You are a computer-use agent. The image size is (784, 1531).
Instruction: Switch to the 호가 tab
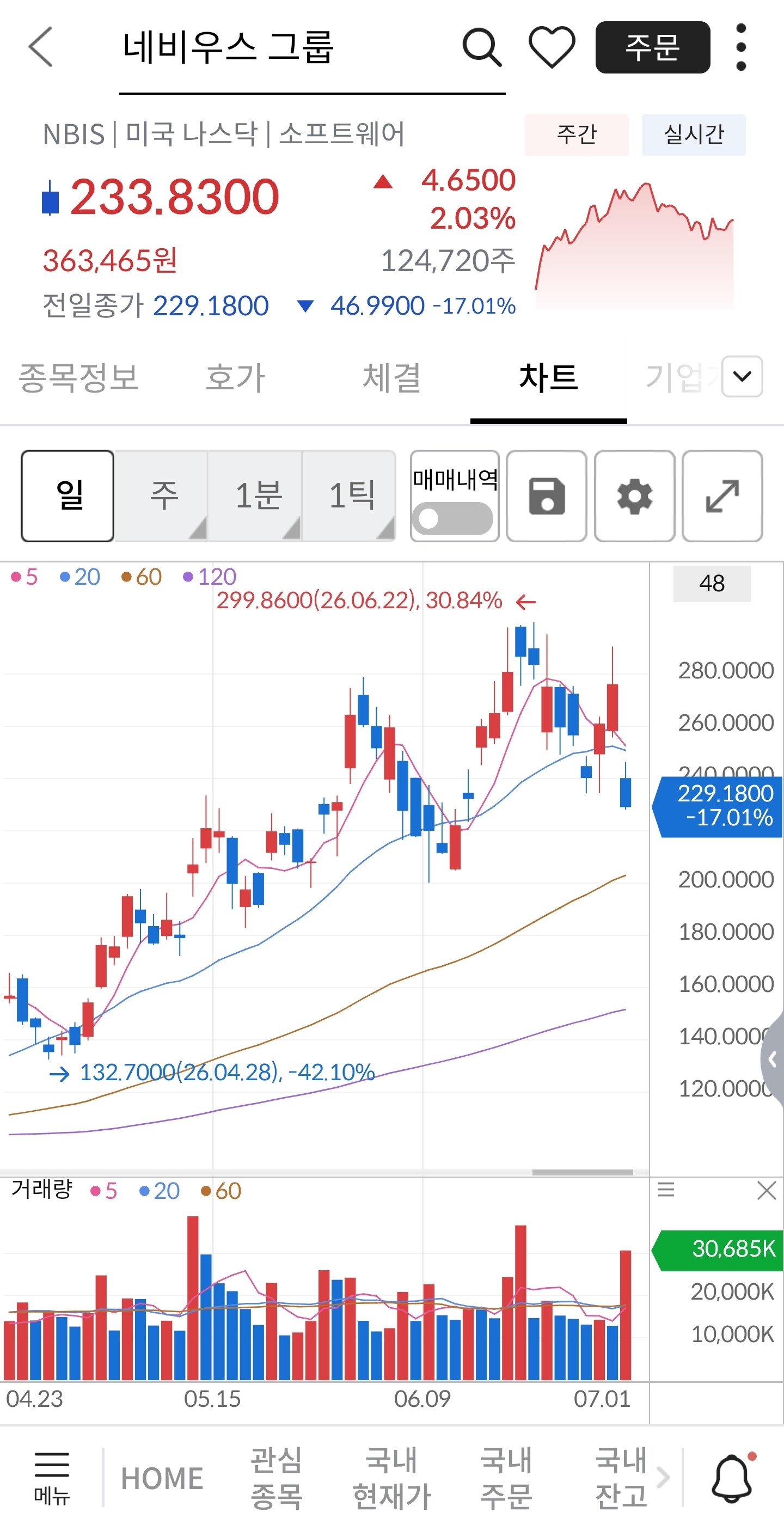(235, 377)
